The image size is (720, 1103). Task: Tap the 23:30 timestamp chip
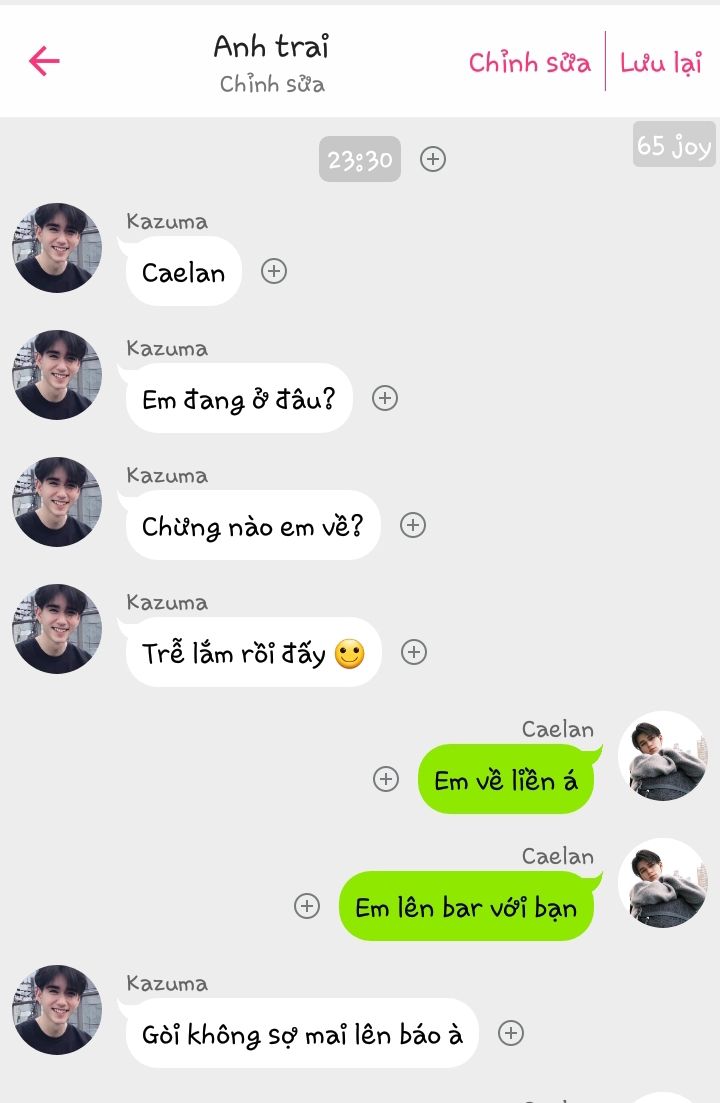coord(360,160)
